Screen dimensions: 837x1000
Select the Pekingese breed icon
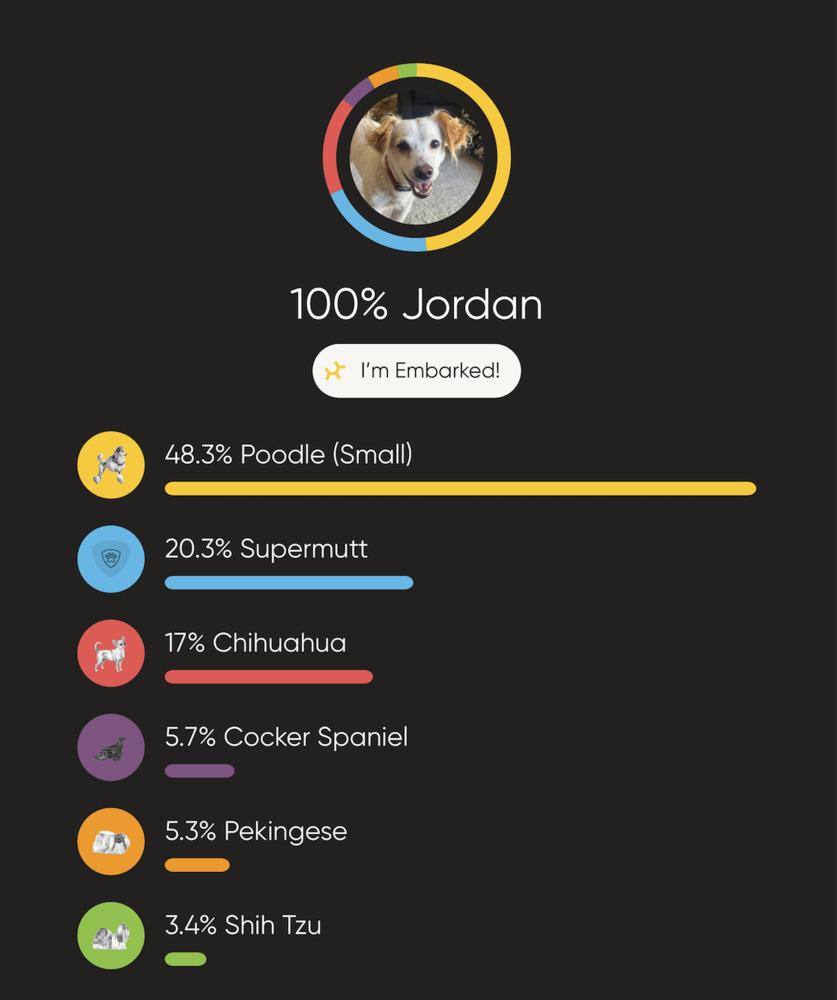click(x=111, y=841)
